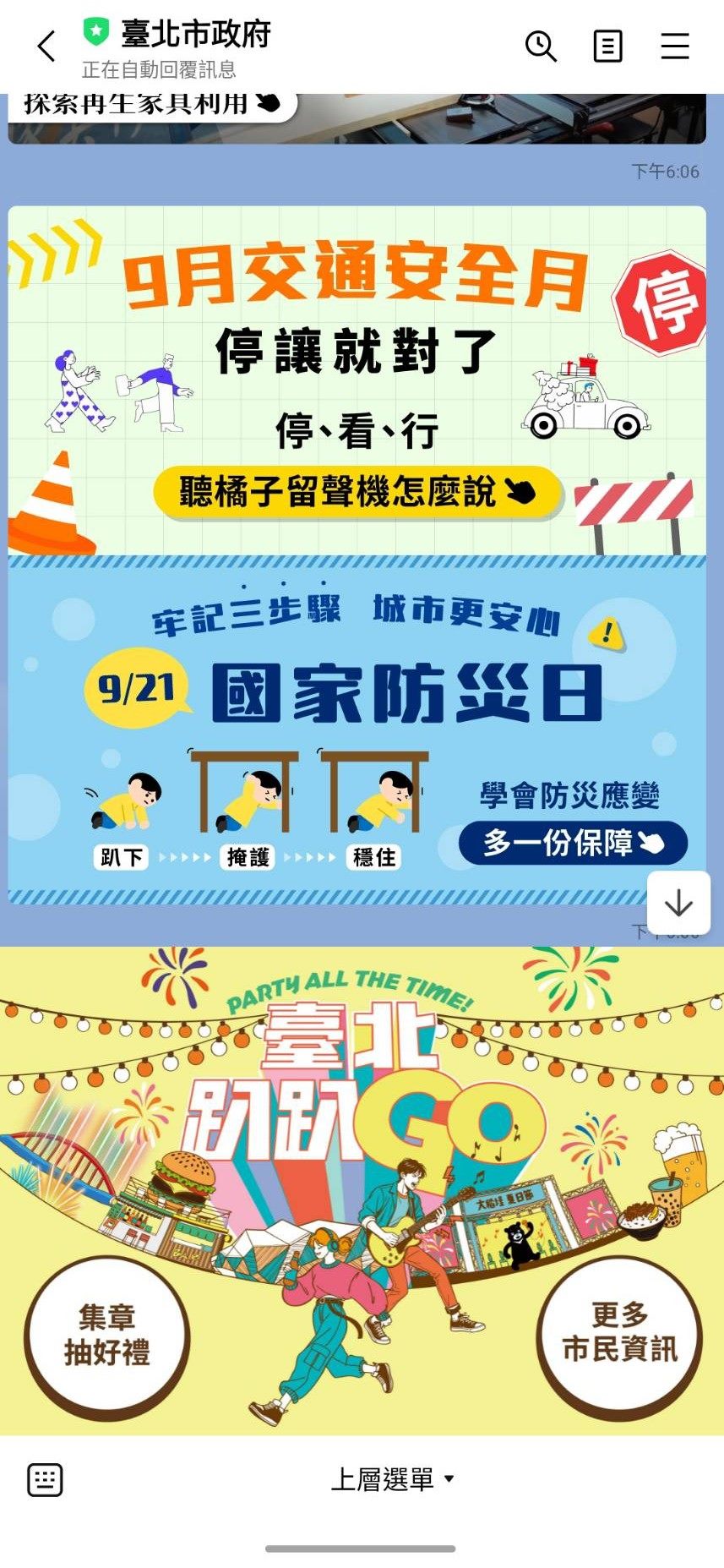
Task: Open the 9月交通安全月 banner
Action: pos(357,380)
